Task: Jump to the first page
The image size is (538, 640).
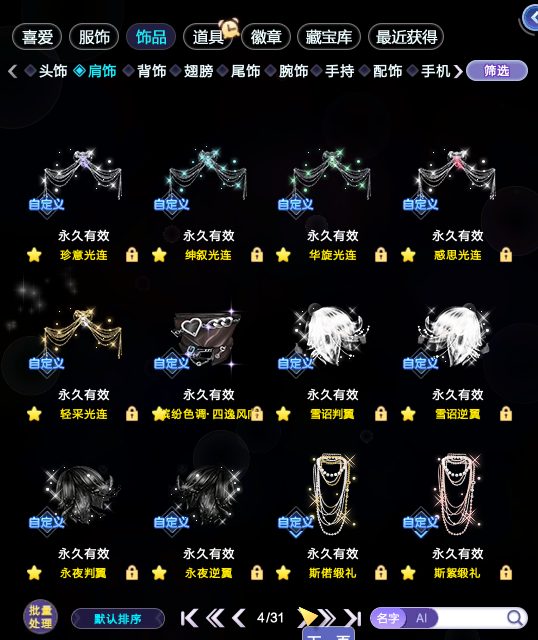Action: coord(189,618)
